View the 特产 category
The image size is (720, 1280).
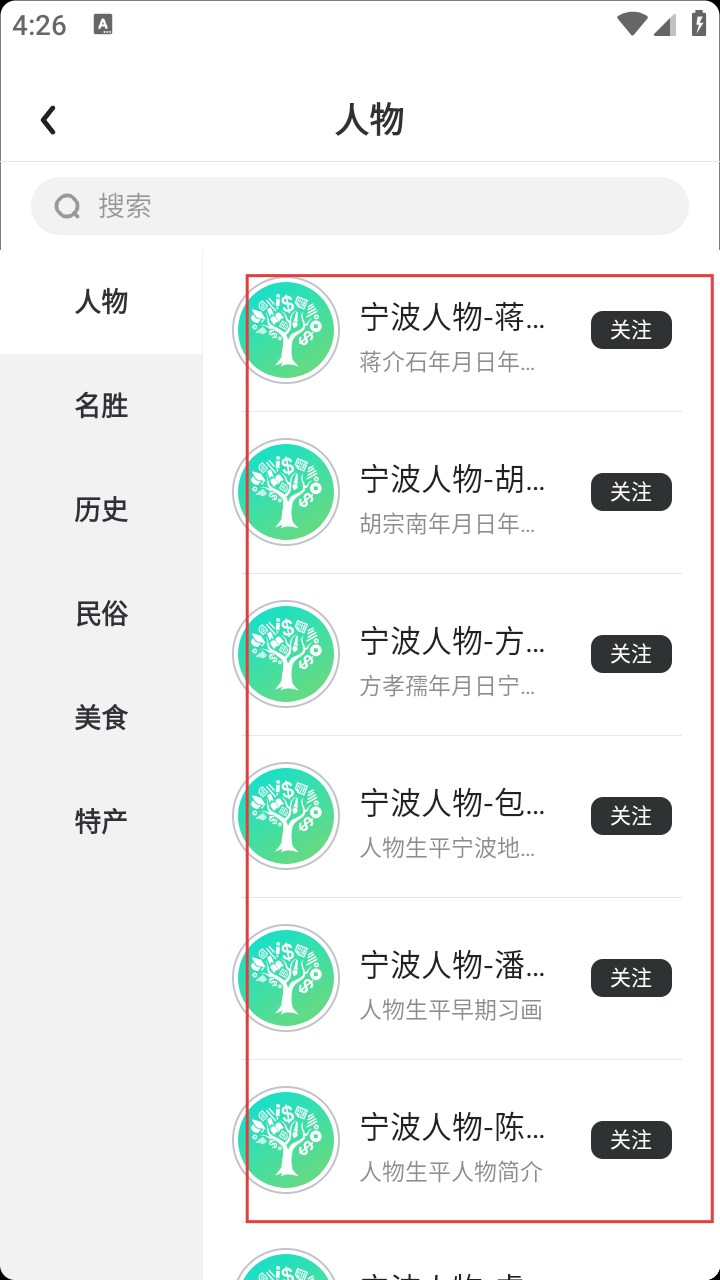(x=101, y=821)
